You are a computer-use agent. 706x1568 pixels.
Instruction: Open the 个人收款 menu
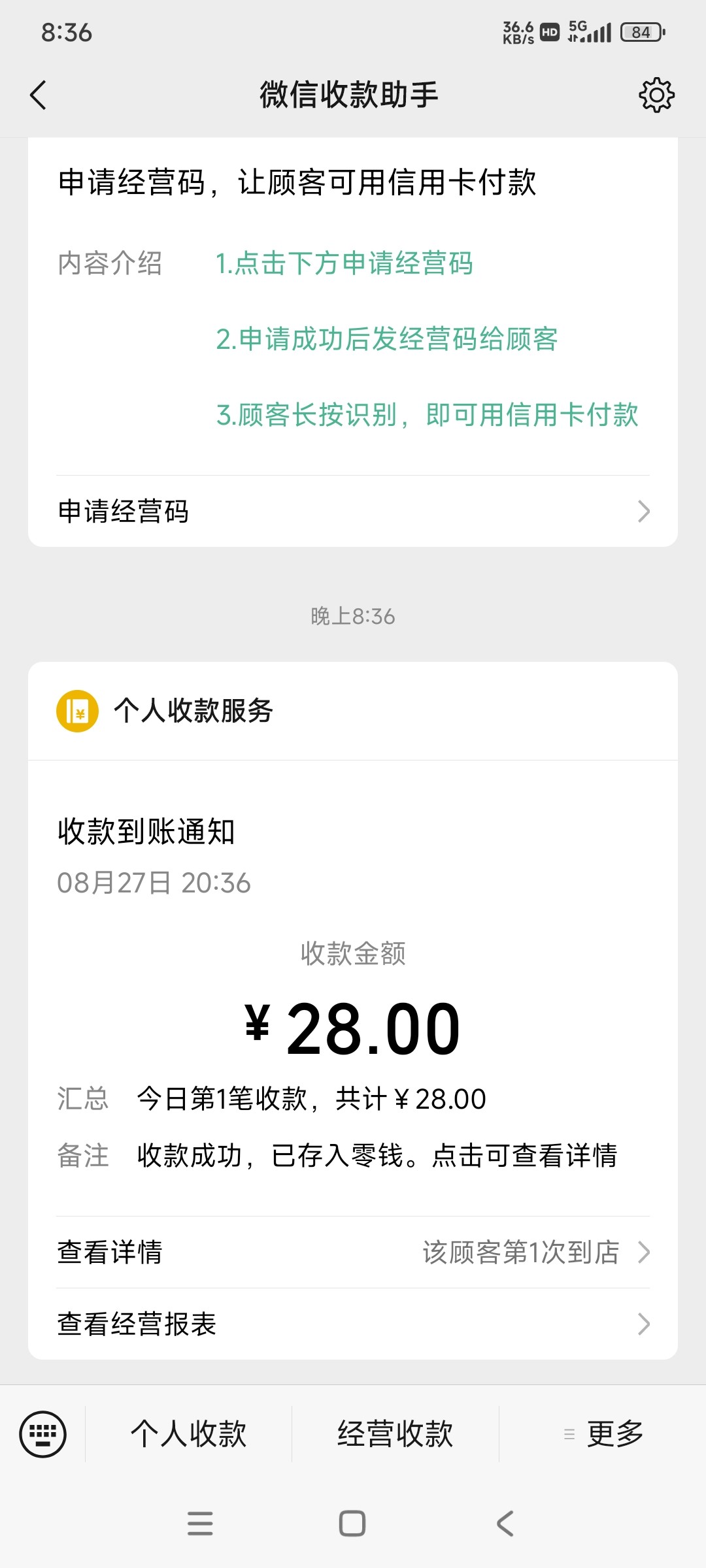(x=189, y=1434)
